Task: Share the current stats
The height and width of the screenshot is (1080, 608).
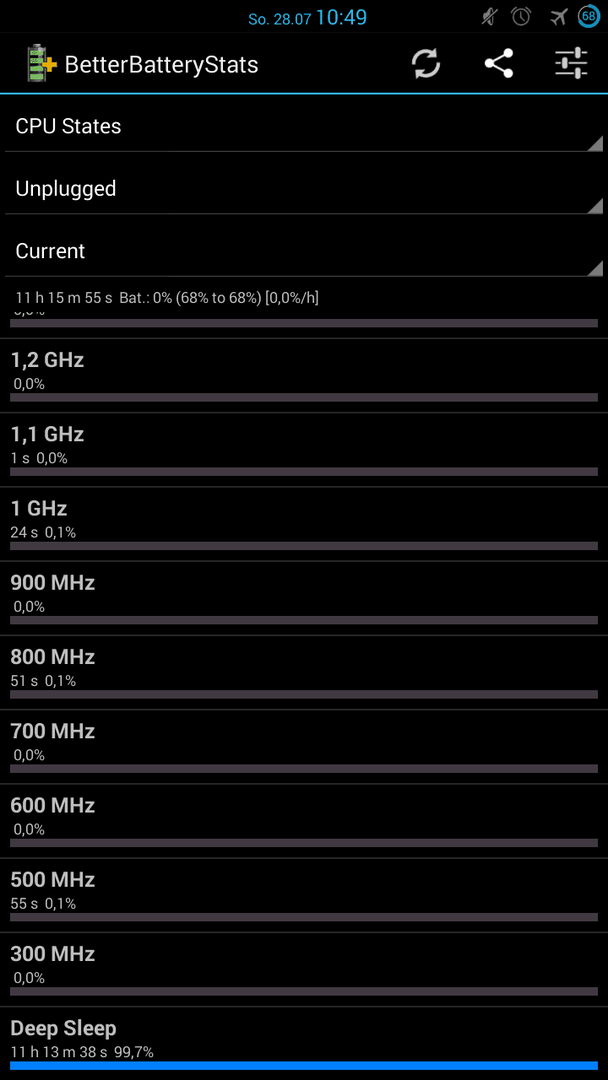Action: [x=498, y=64]
